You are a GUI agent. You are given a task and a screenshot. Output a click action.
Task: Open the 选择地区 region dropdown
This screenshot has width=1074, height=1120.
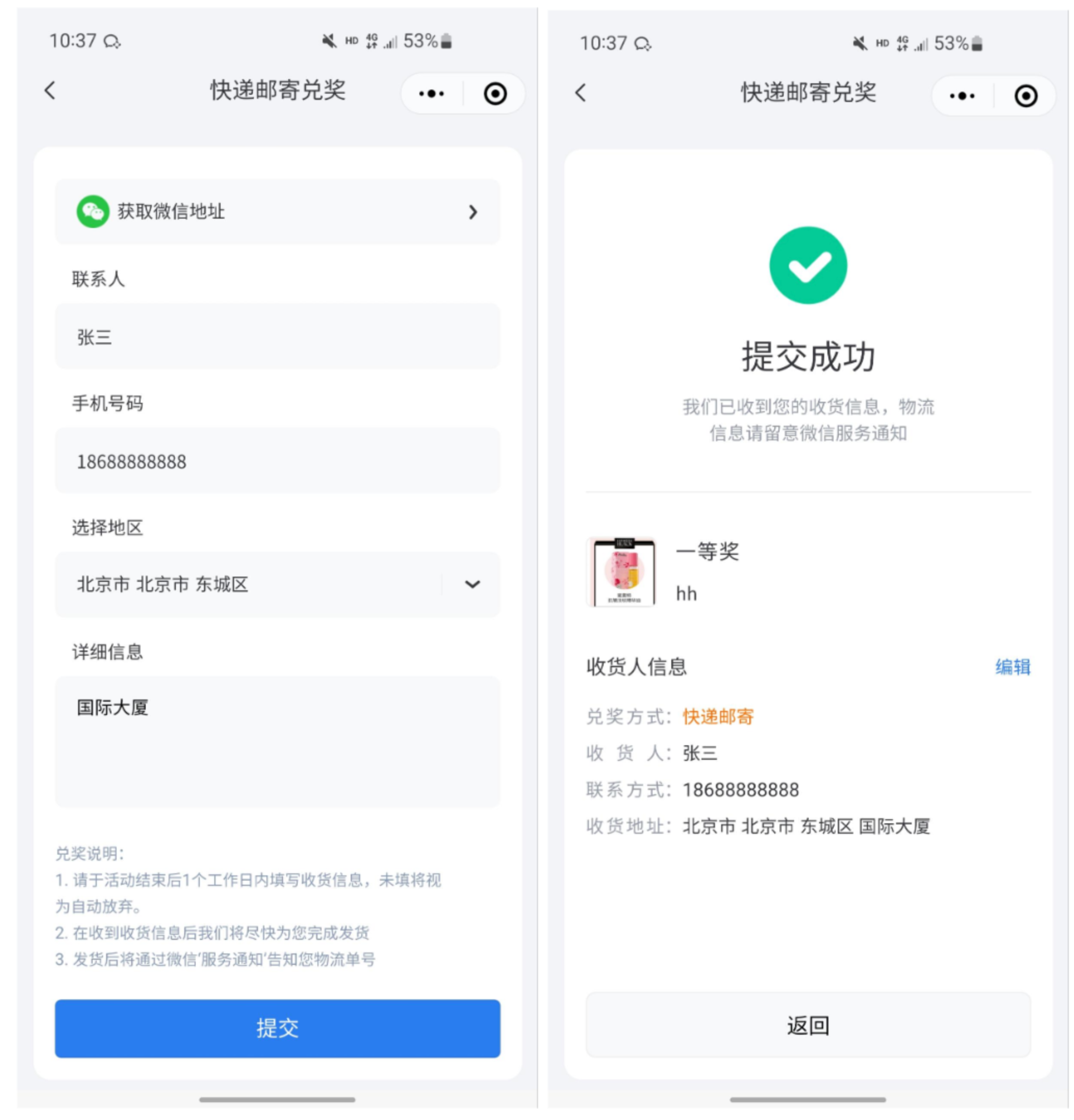pos(277,584)
